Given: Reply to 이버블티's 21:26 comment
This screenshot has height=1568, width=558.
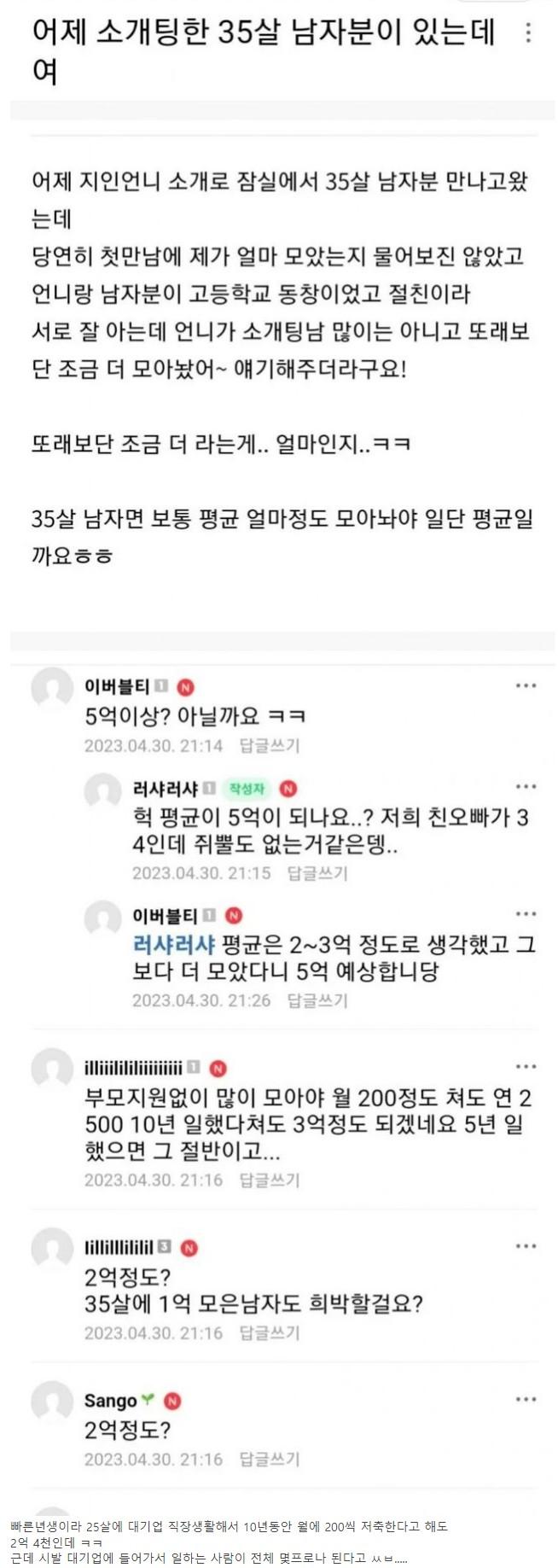Looking at the screenshot, I should click(x=317, y=1000).
